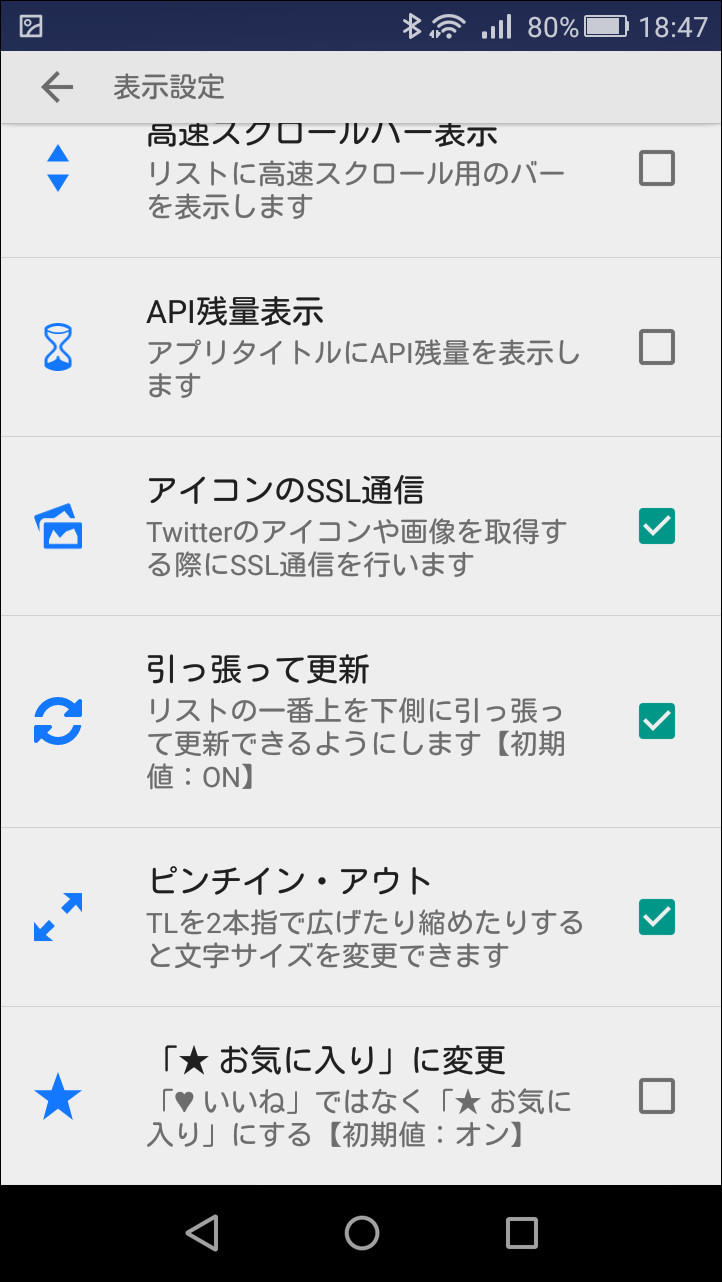Click the image icon next to アイコンのSSL通信
The image size is (722, 1282).
(x=57, y=527)
